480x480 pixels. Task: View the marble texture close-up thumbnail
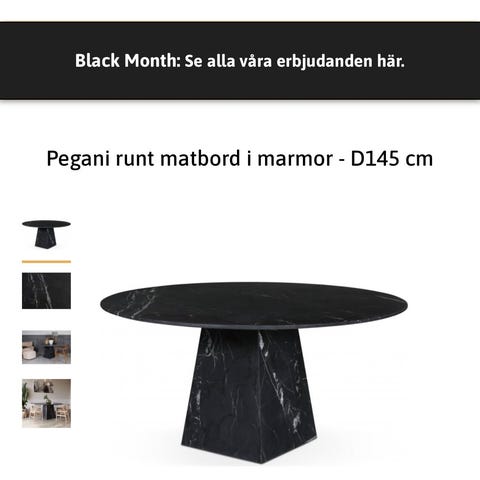pos(46,291)
